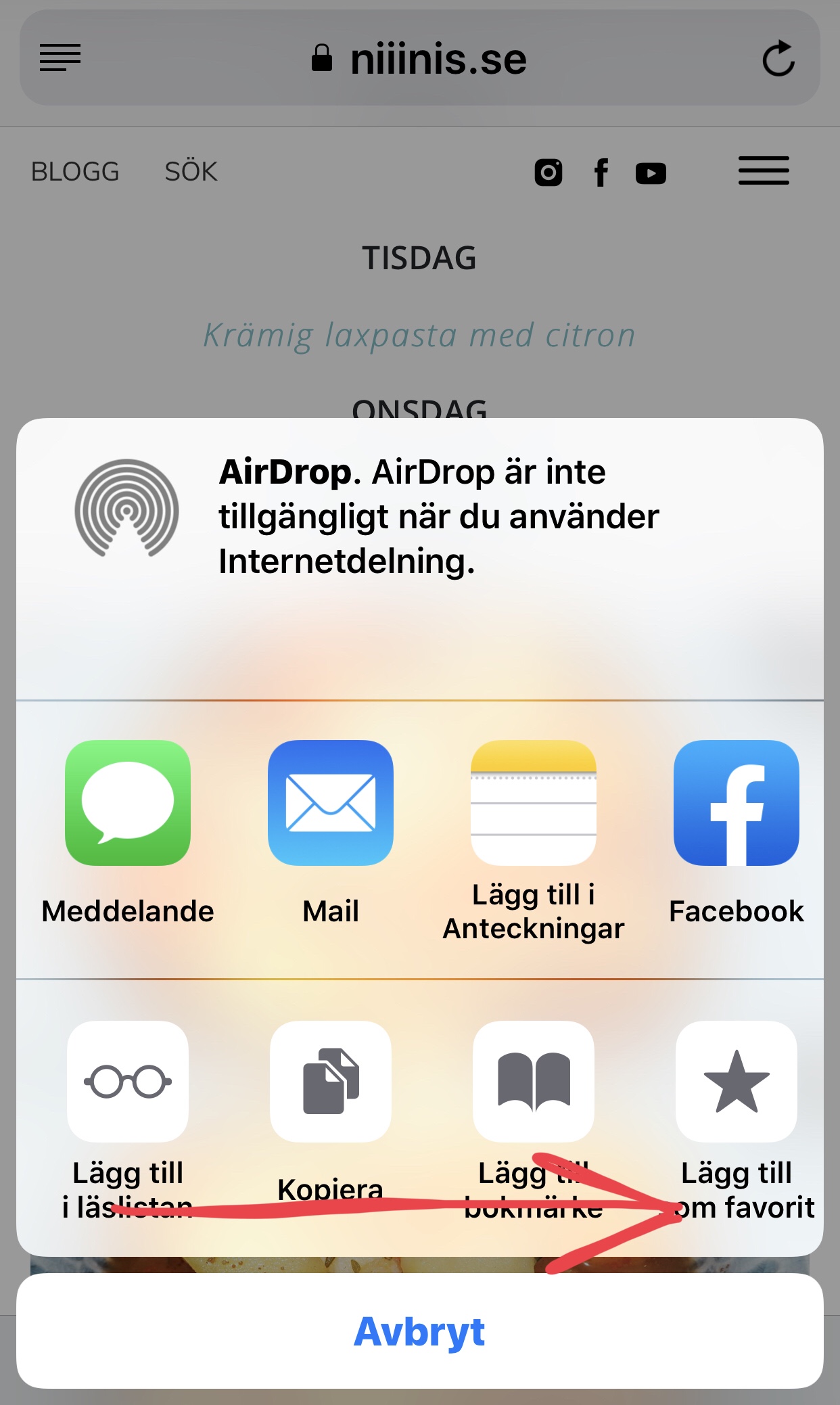Tap Kopiera to copy the link
Image resolution: width=840 pixels, height=1405 pixels.
click(331, 1081)
